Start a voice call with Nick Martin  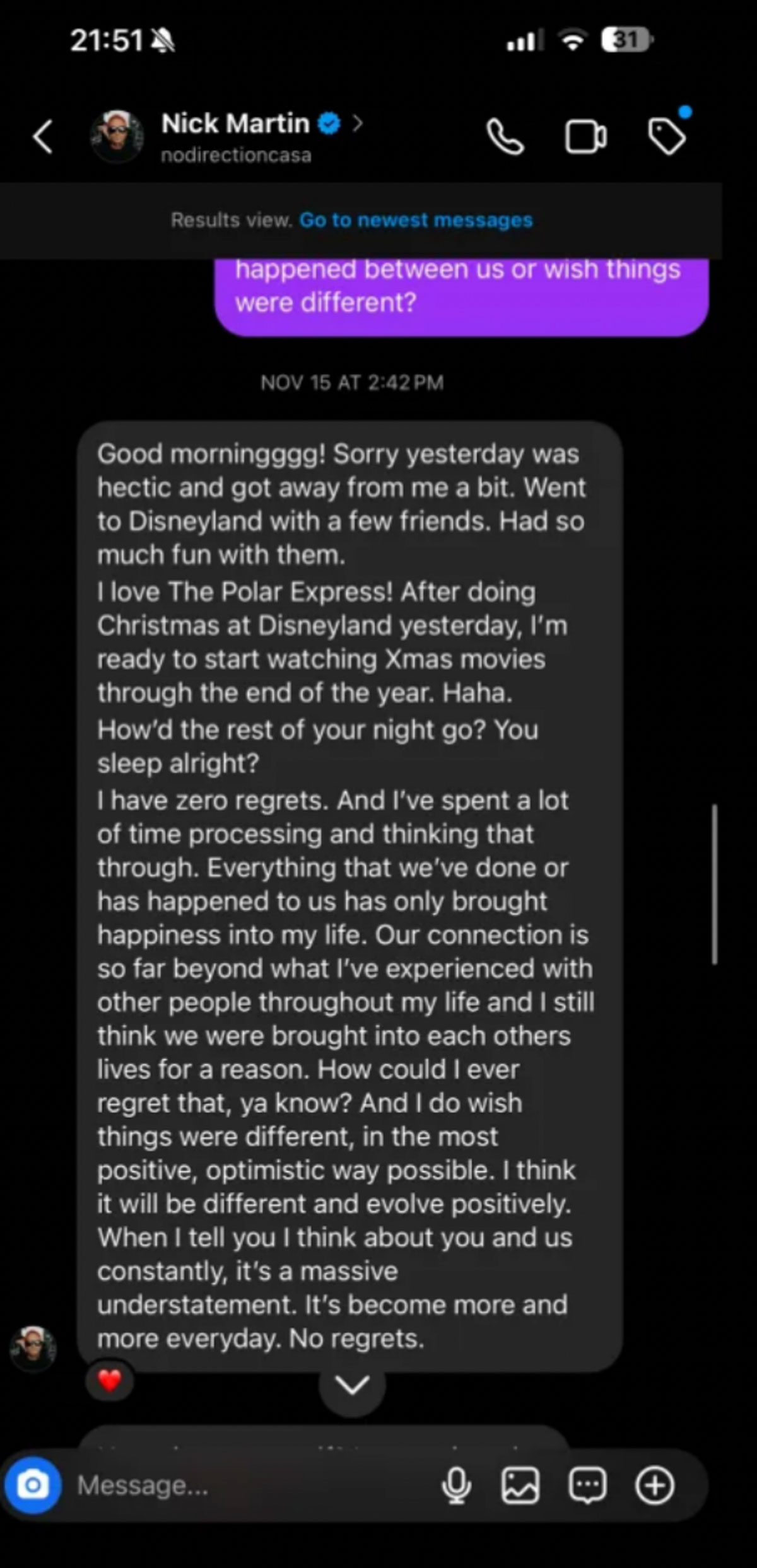click(505, 137)
